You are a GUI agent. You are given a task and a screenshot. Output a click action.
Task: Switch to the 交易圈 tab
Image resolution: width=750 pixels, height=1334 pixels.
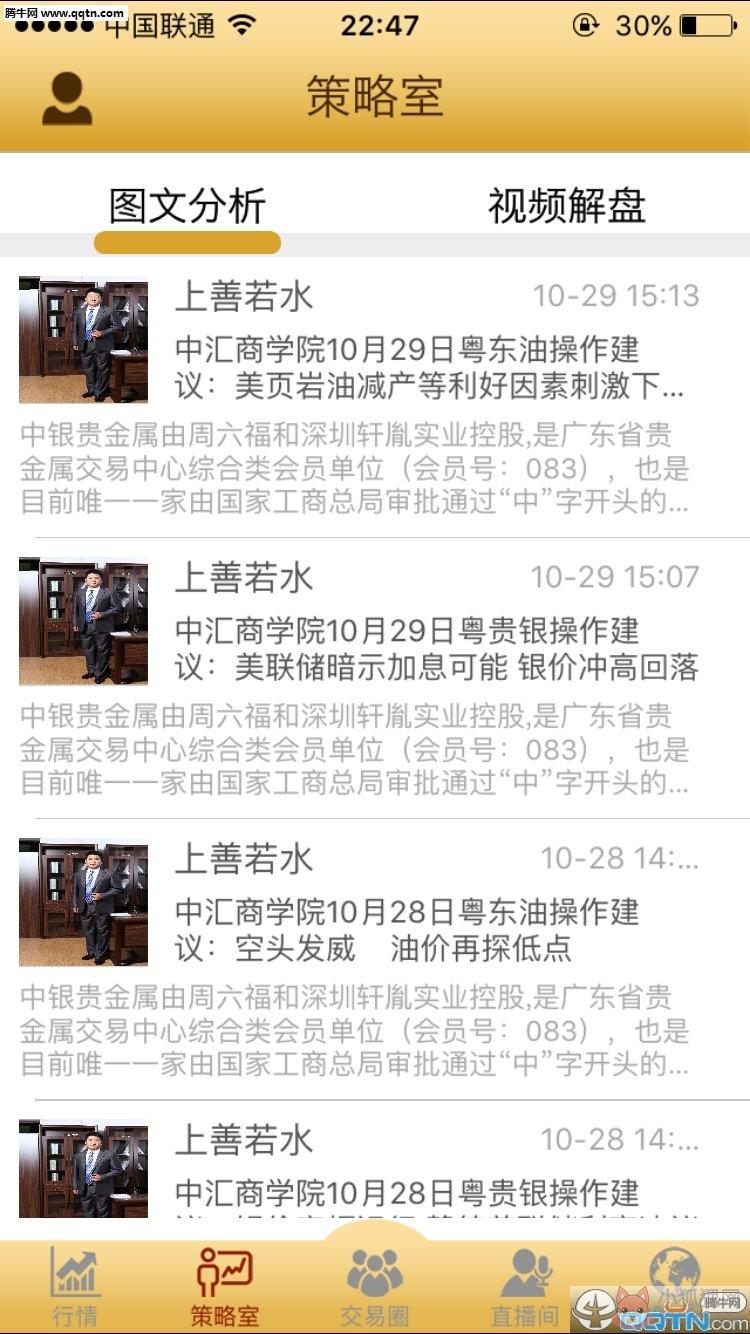[x=375, y=1288]
